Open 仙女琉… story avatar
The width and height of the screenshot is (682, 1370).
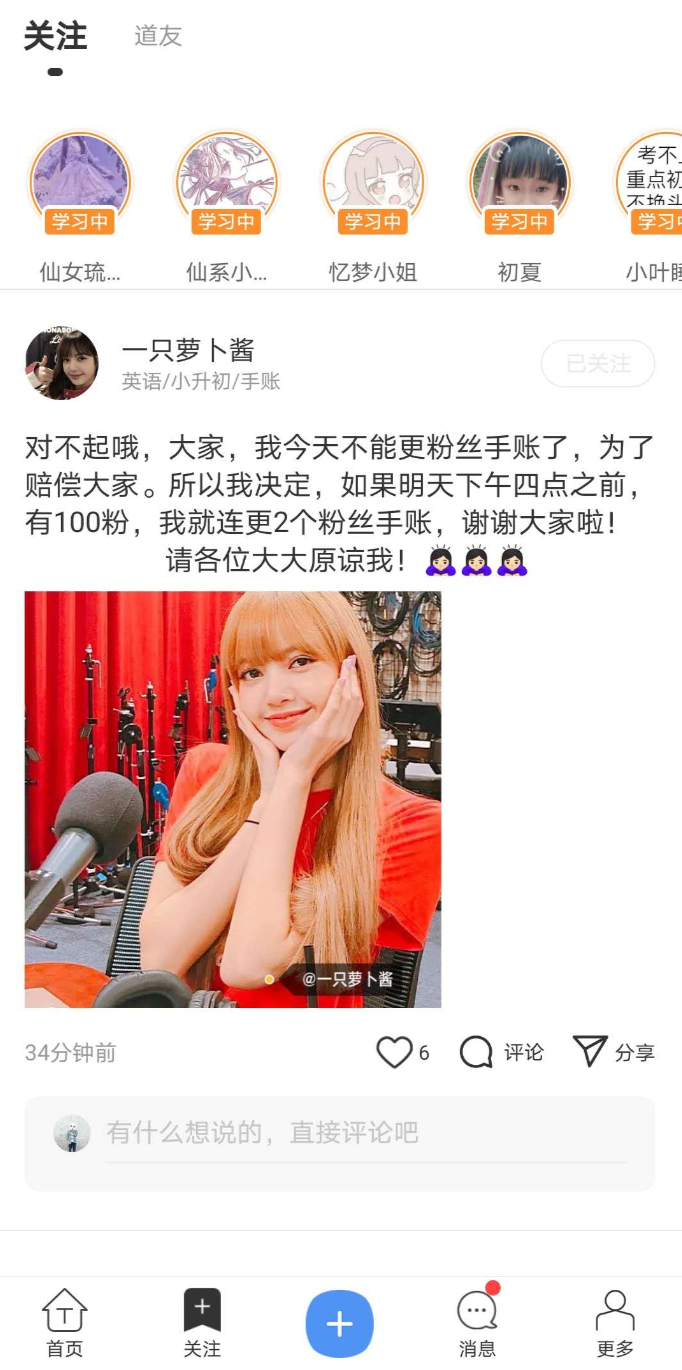(x=80, y=182)
